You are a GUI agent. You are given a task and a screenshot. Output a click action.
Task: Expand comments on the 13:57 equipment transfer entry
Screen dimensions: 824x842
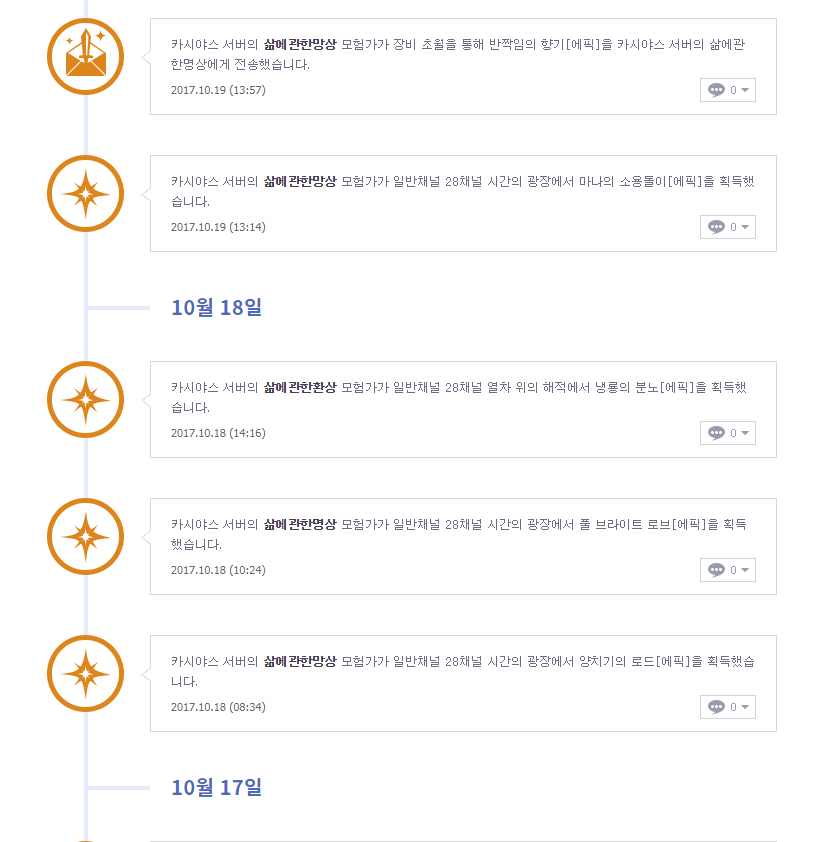pos(727,90)
